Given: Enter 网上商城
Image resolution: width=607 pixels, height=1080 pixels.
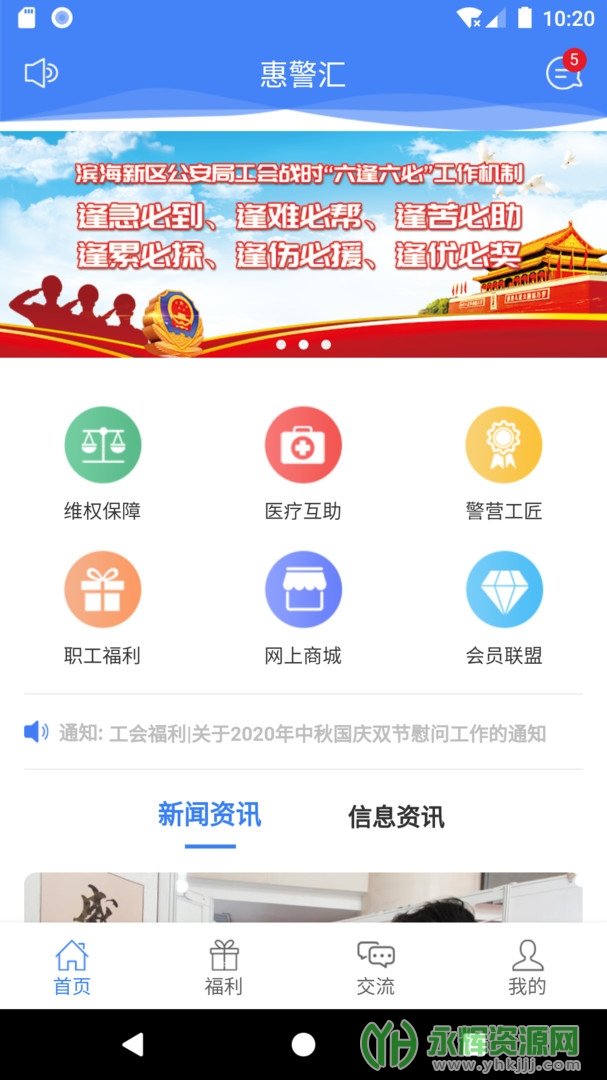Looking at the screenshot, I should (303, 608).
